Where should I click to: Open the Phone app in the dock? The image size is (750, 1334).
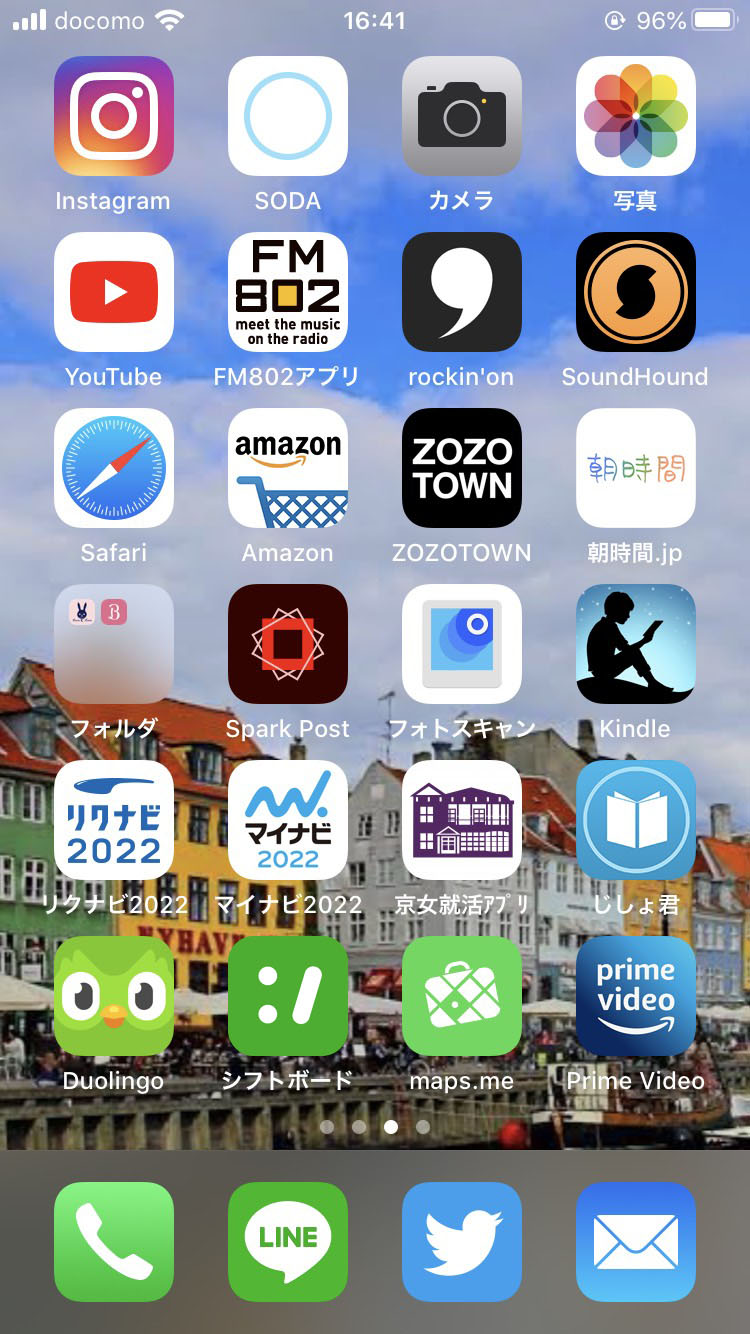[113, 1241]
